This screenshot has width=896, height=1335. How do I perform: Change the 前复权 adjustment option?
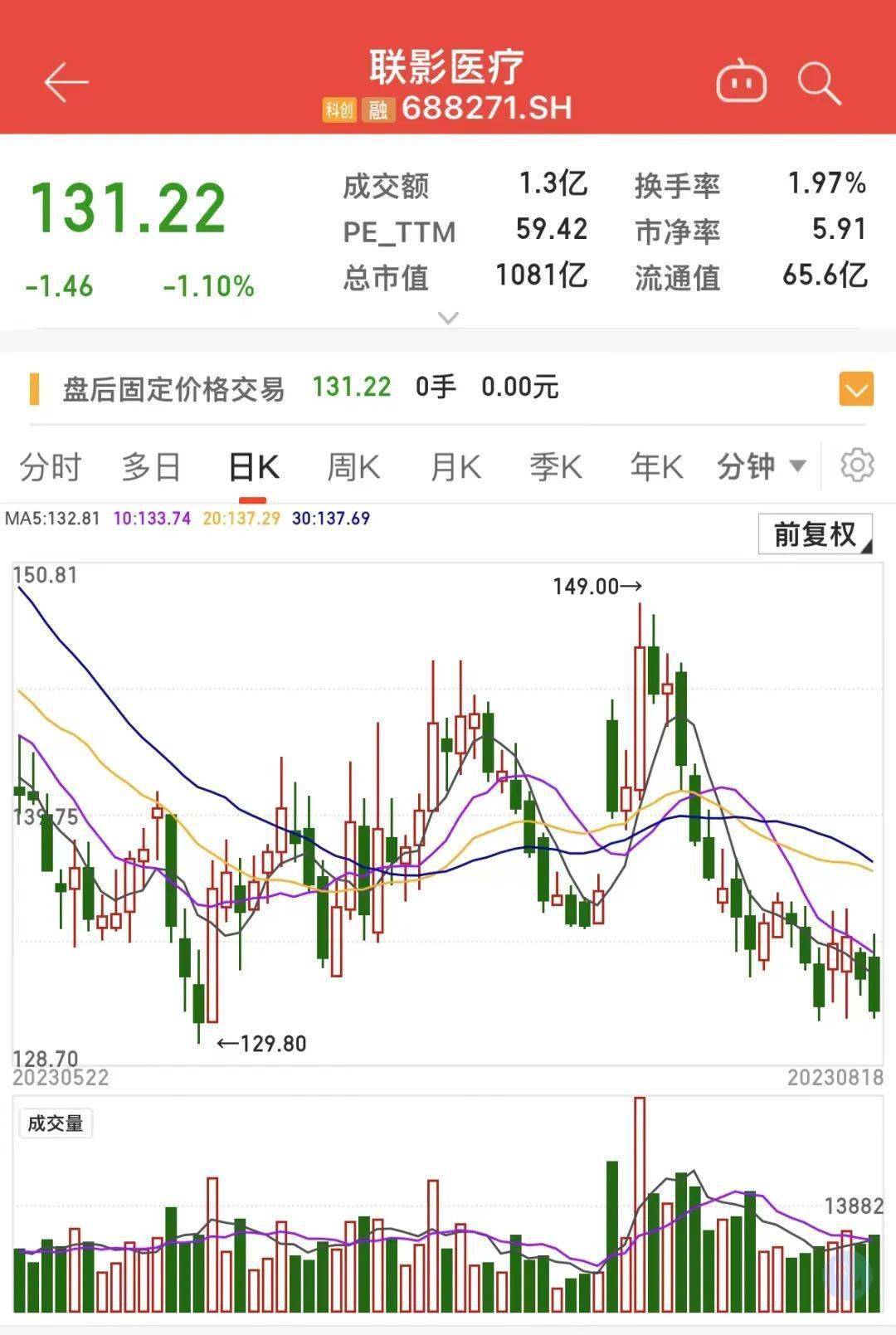(815, 534)
